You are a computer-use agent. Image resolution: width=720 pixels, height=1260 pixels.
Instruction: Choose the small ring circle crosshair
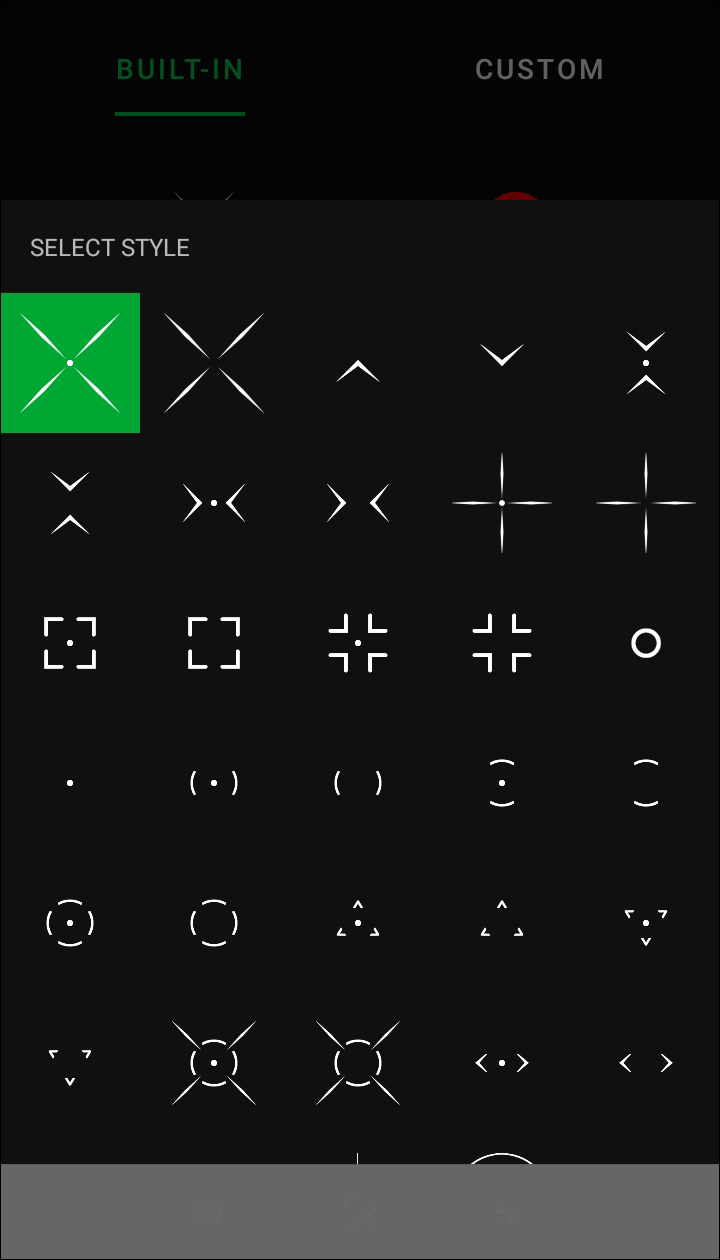(646, 643)
